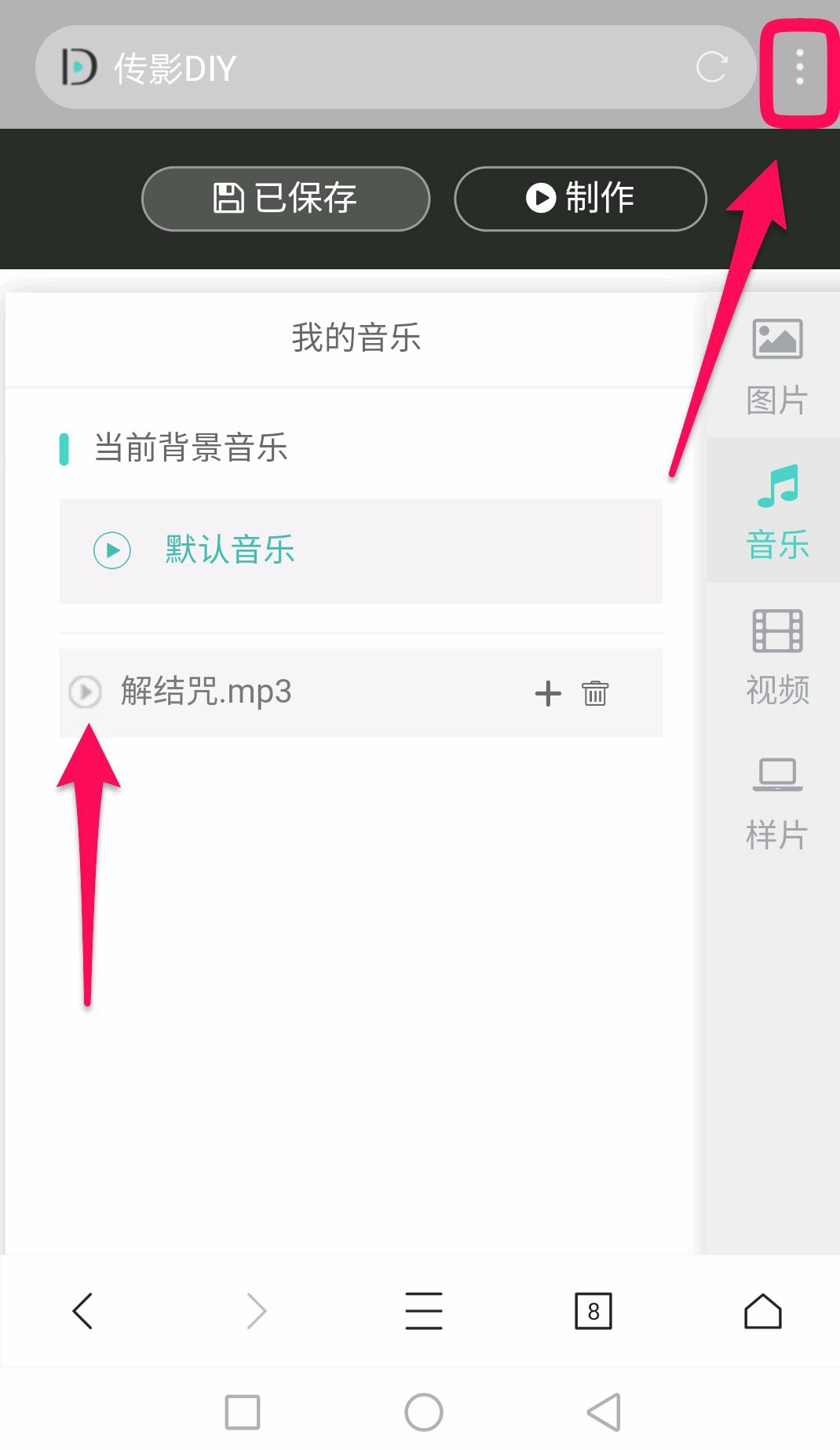
Task: Go back to the previous browser page
Action: [x=83, y=1311]
